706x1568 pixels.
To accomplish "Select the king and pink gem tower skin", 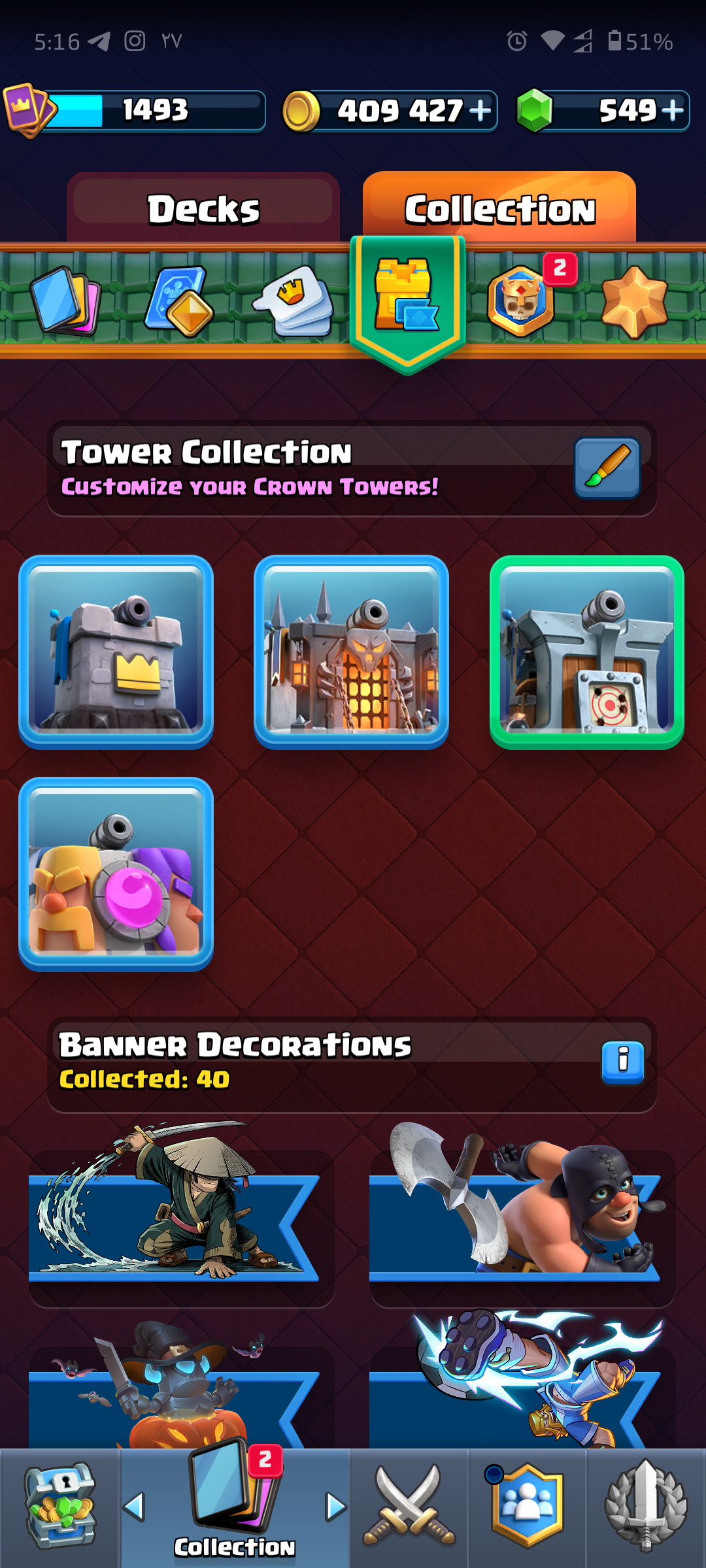I will click(116, 874).
